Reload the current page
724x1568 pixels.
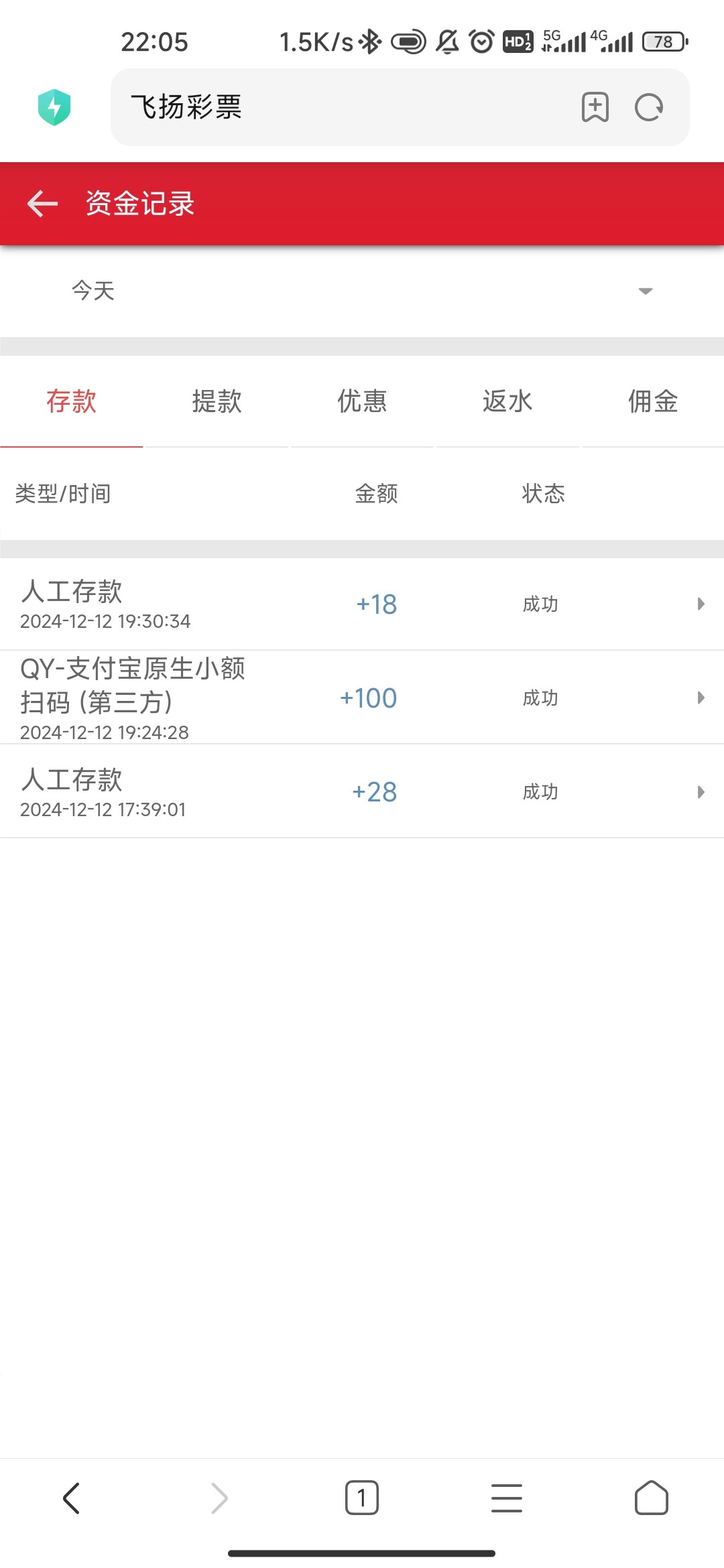(649, 107)
